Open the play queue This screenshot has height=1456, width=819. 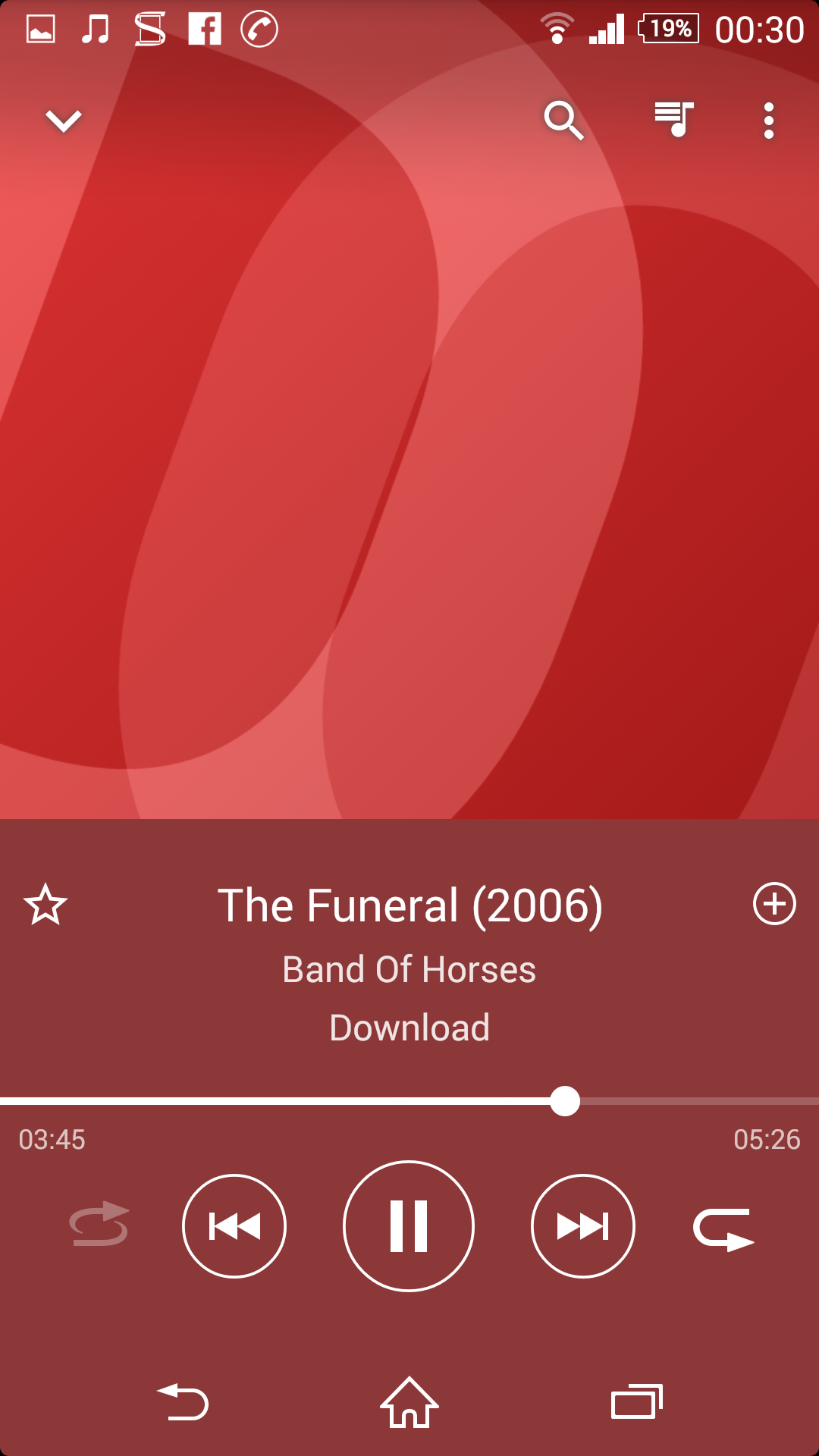[x=673, y=120]
